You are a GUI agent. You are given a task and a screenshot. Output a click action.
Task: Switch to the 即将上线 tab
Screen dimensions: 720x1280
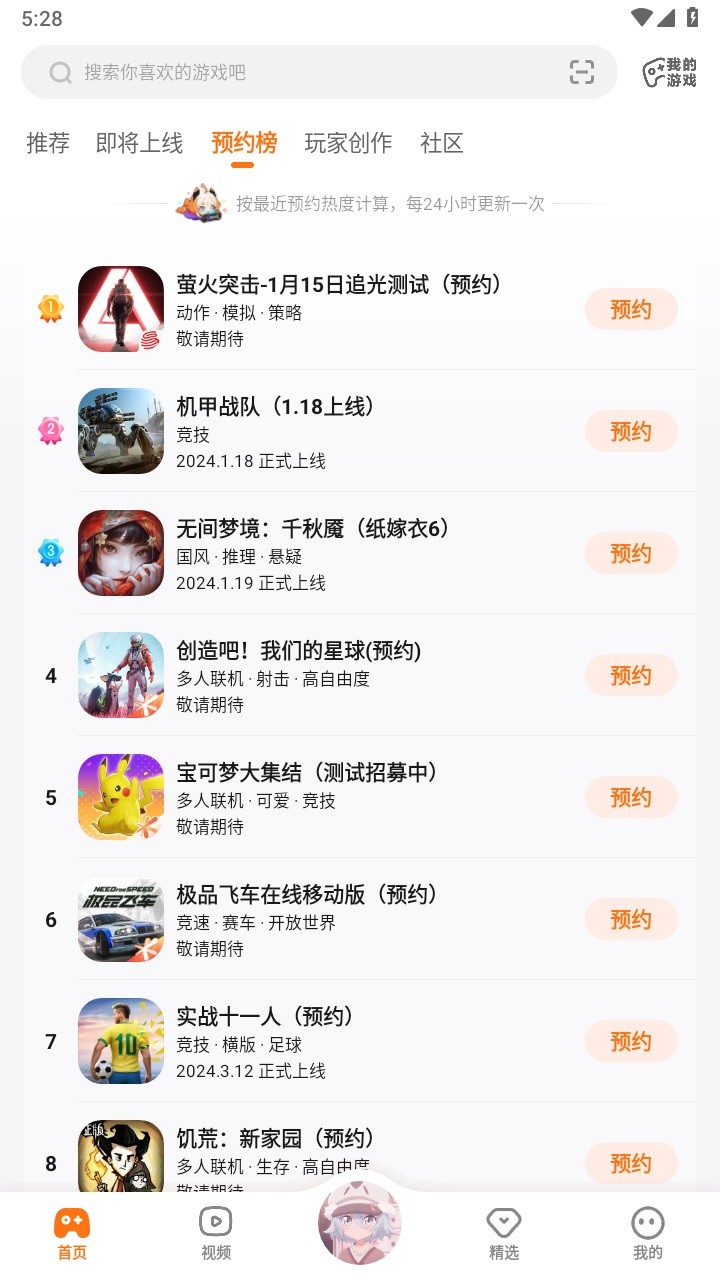tap(139, 143)
